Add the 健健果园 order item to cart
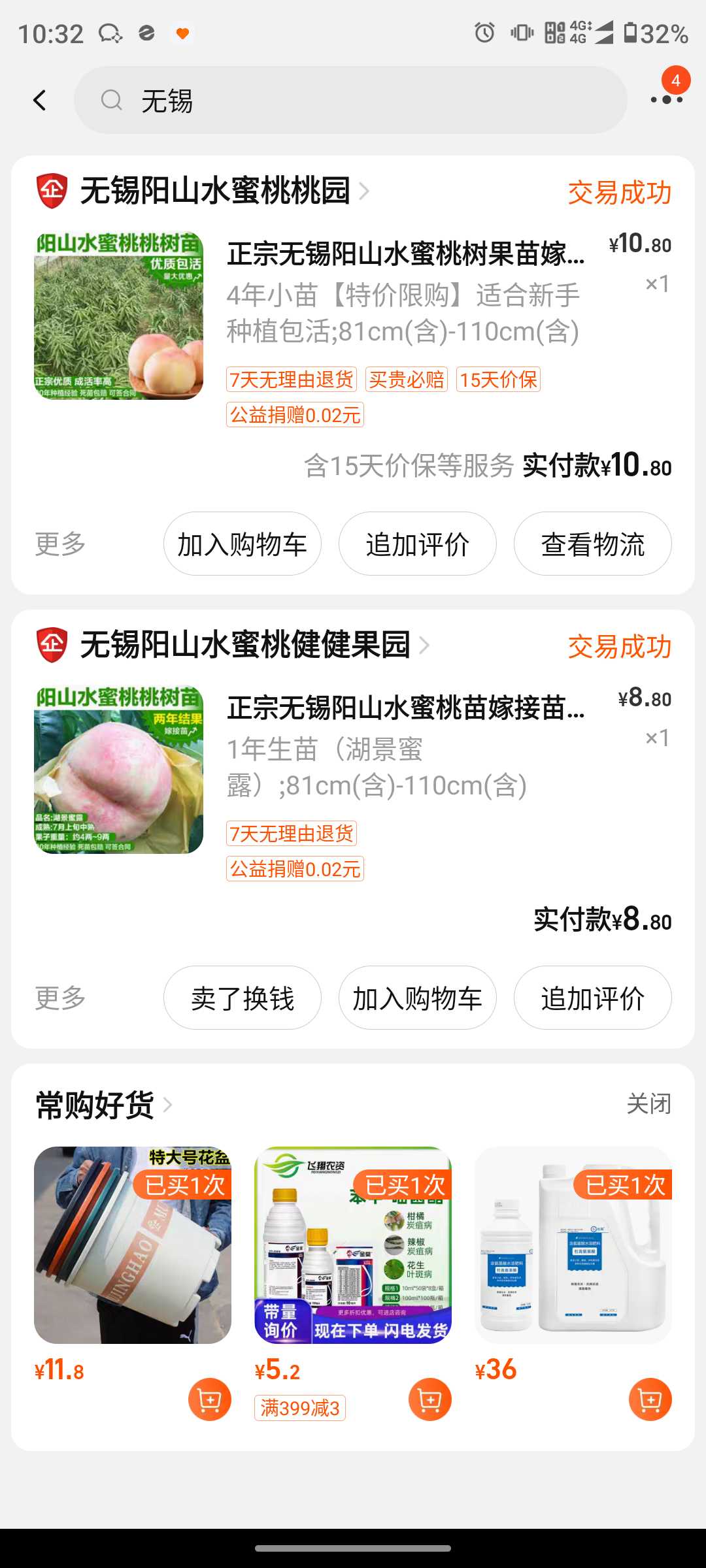Image resolution: width=706 pixels, height=1568 pixels. (417, 998)
